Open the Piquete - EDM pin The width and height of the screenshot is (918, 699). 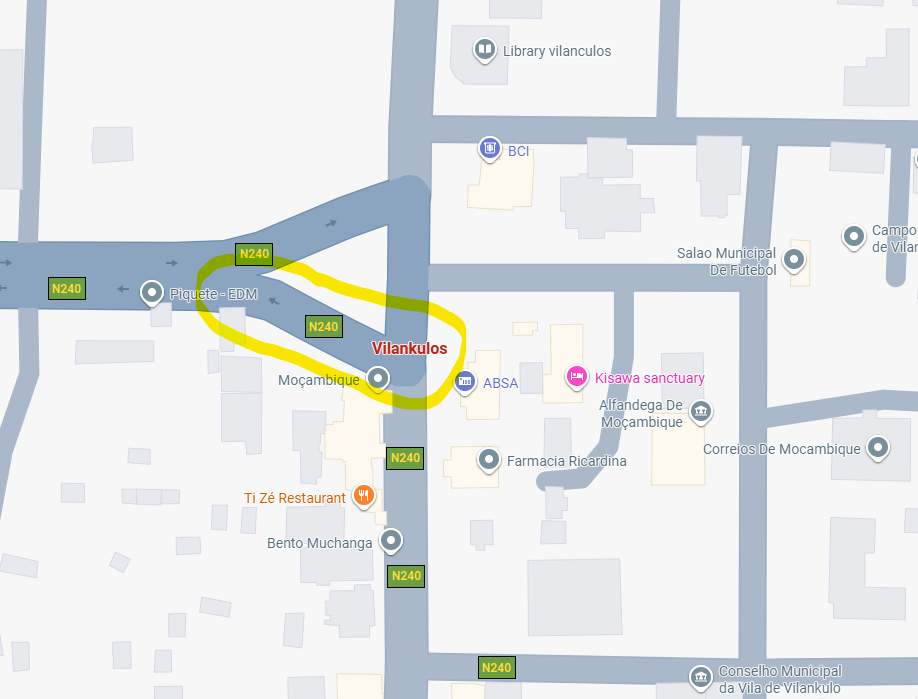[152, 292]
